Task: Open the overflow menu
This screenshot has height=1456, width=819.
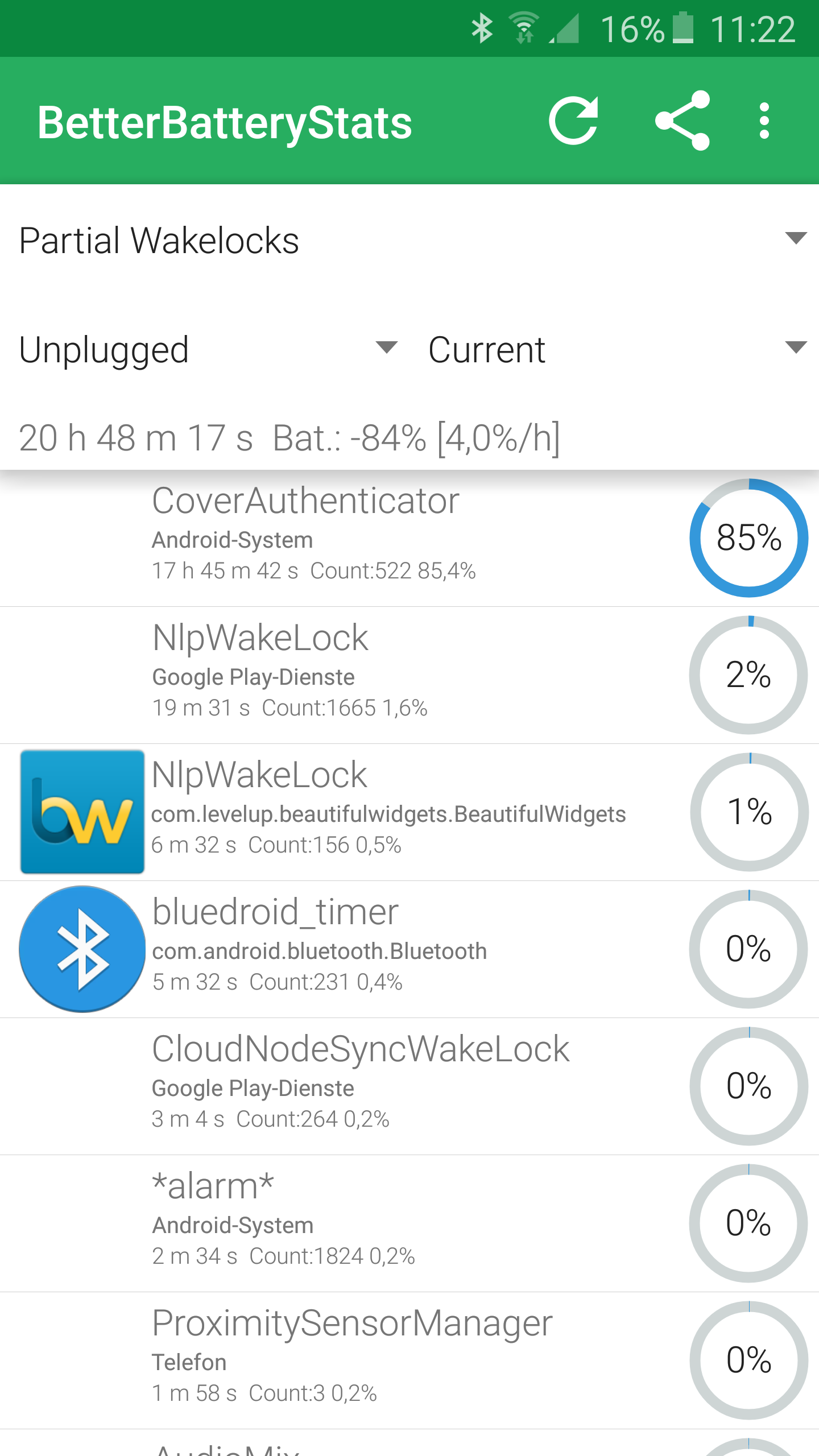Action: pos(764,121)
